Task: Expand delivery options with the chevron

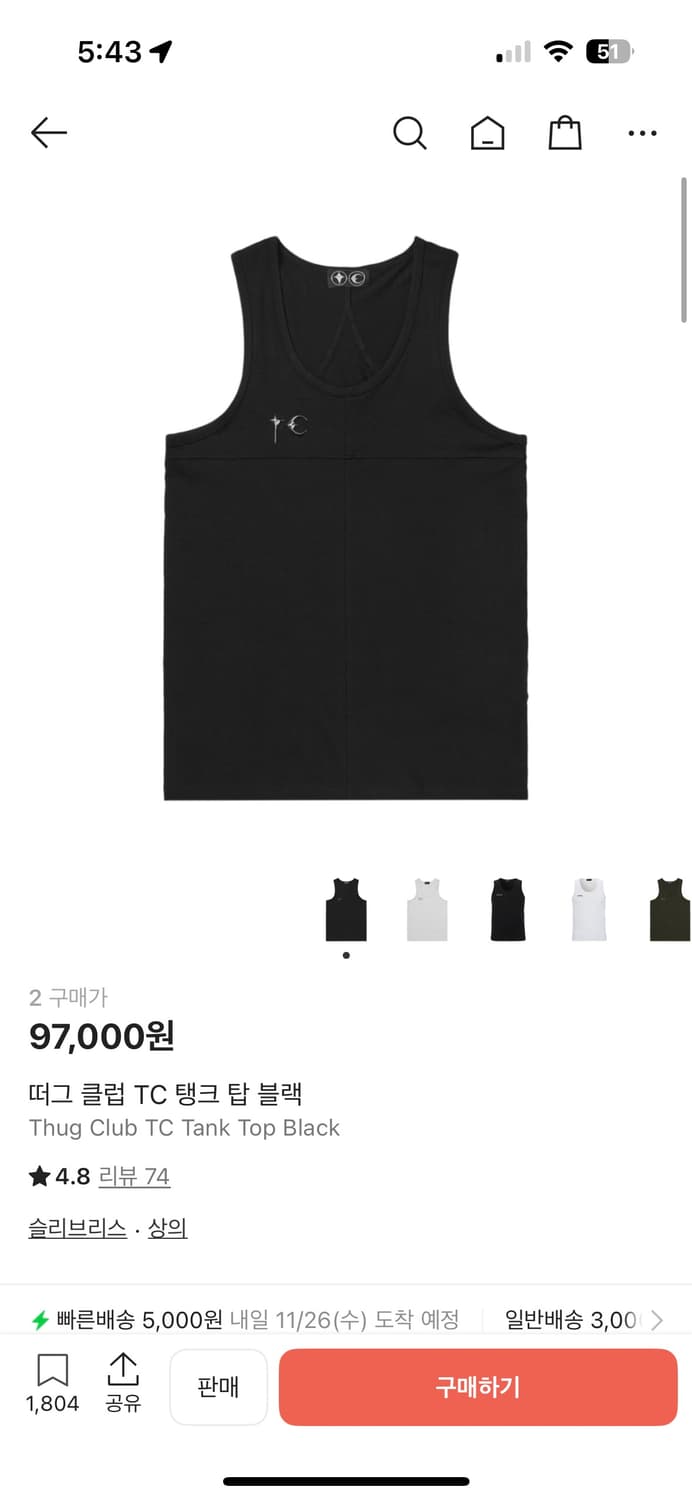Action: pyautogui.click(x=657, y=1320)
